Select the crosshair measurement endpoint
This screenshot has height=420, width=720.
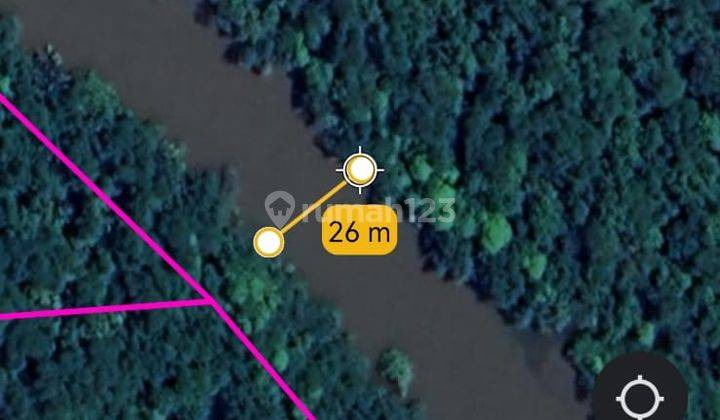click(x=360, y=169)
